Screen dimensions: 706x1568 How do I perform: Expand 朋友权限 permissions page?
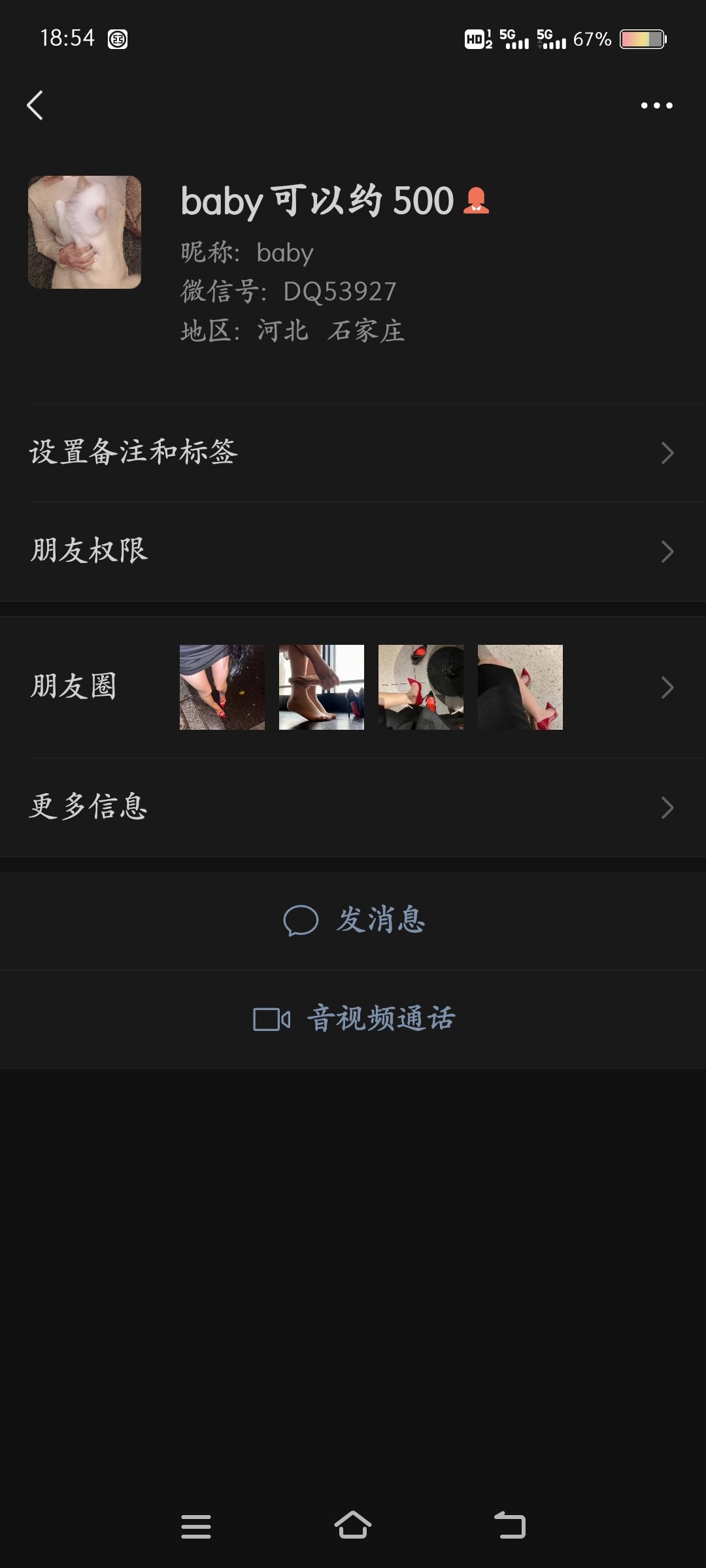353,551
